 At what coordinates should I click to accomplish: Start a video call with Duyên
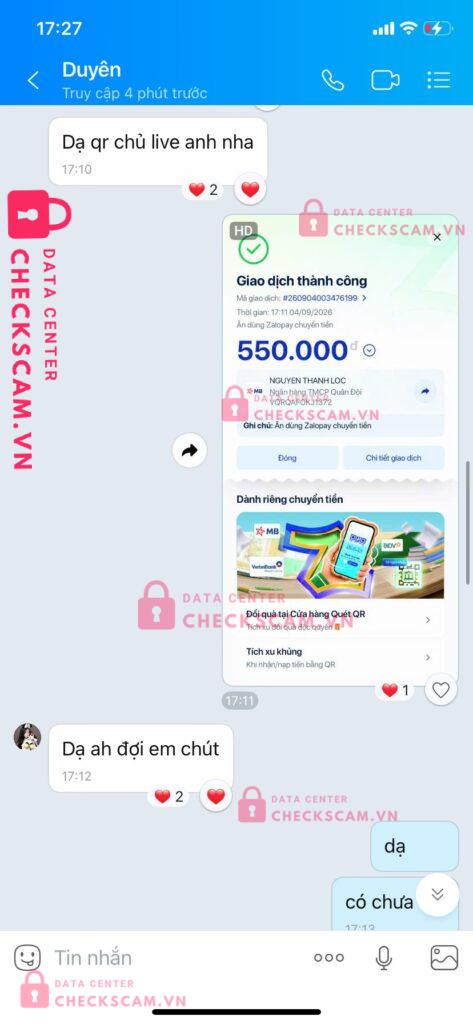tap(385, 80)
